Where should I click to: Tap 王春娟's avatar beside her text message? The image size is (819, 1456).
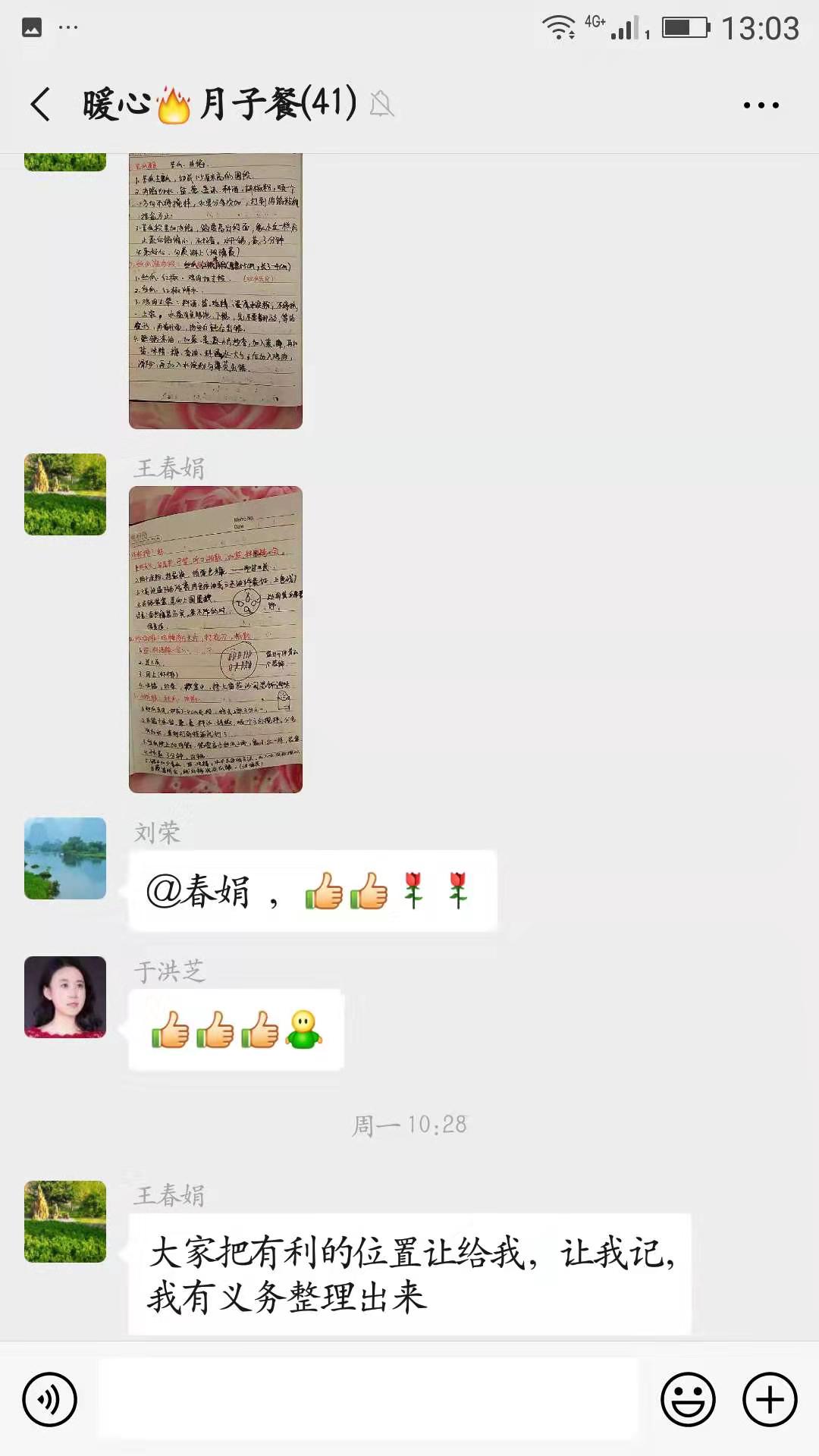pyautogui.click(x=65, y=1221)
